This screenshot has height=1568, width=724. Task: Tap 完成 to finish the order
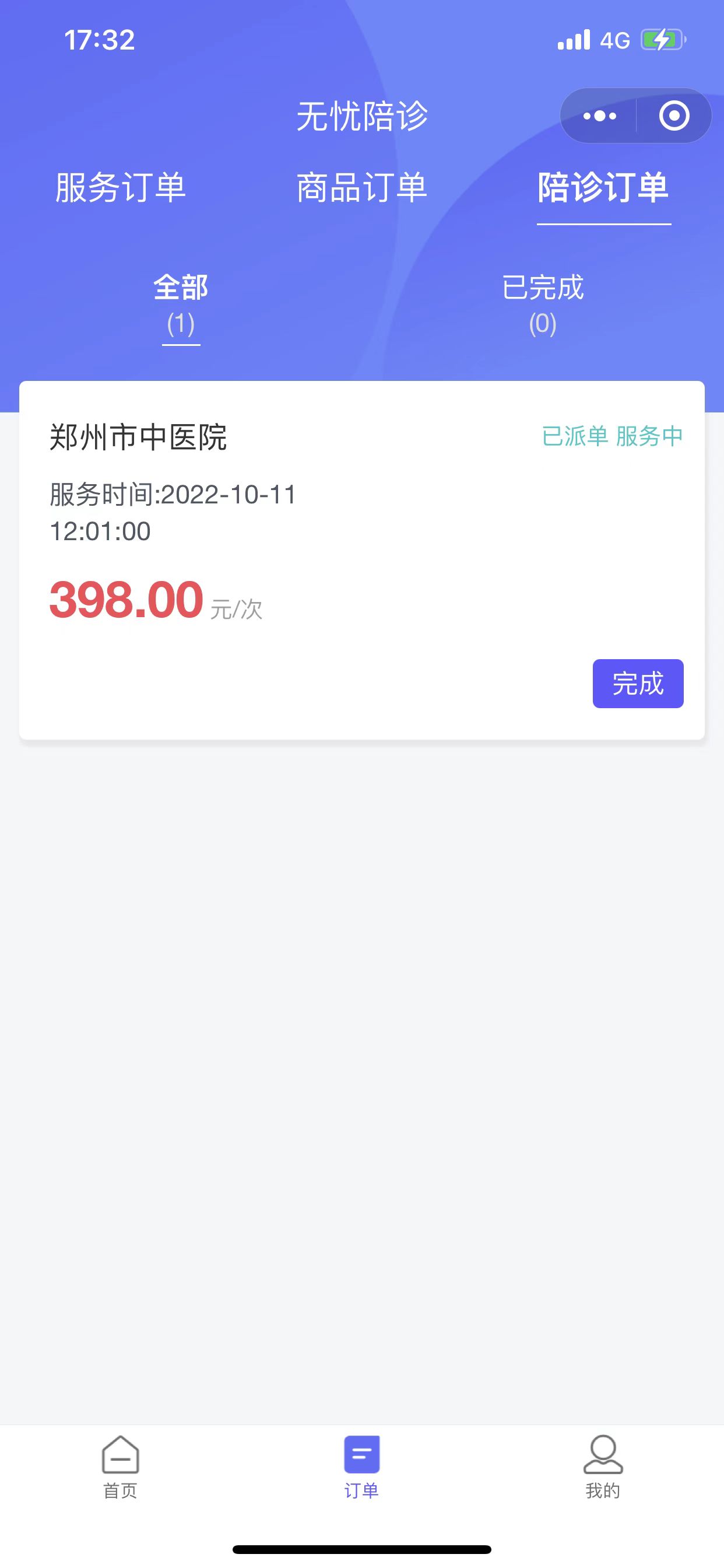[x=638, y=684]
